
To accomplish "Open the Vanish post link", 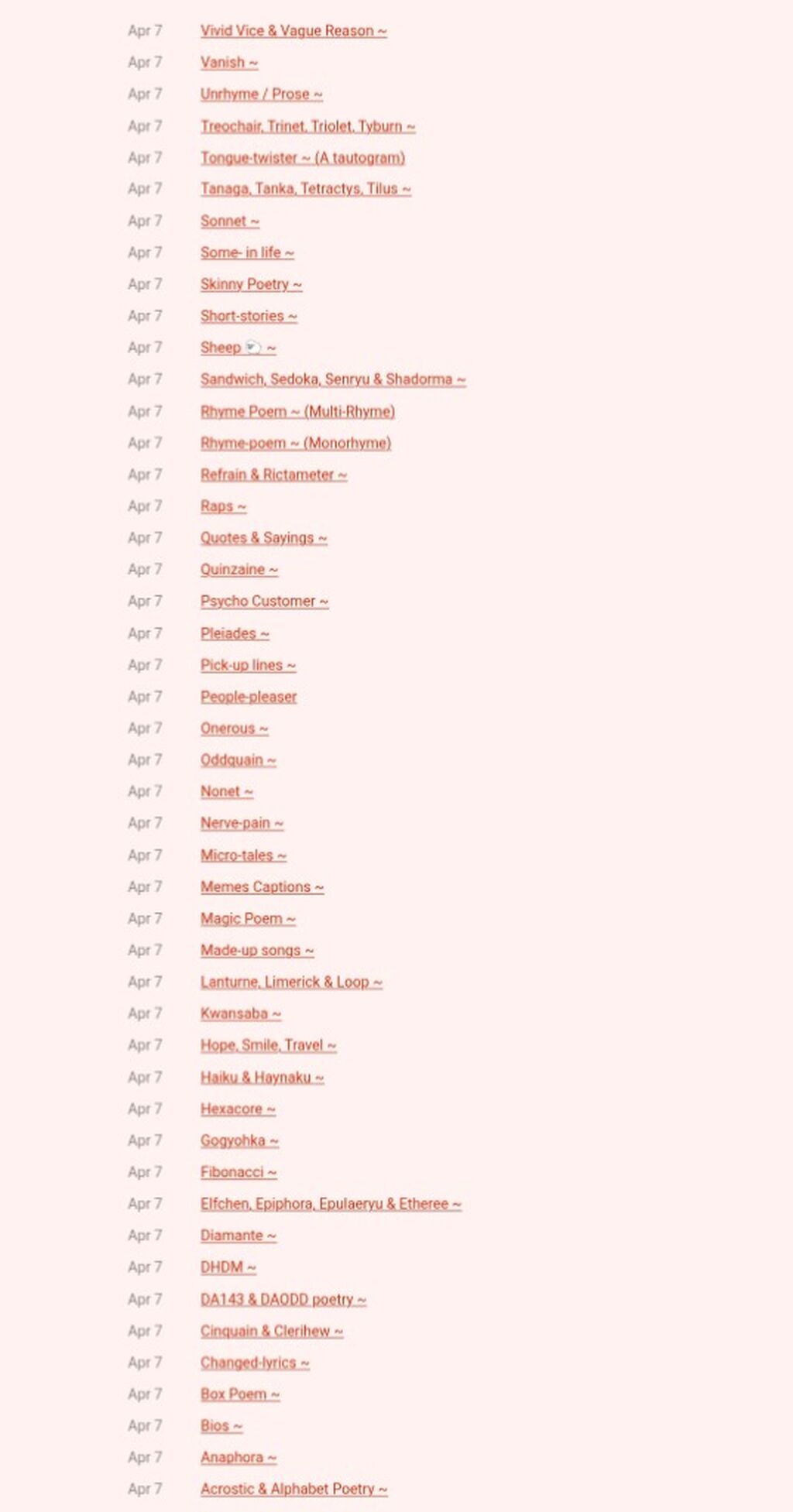I will point(229,63).
